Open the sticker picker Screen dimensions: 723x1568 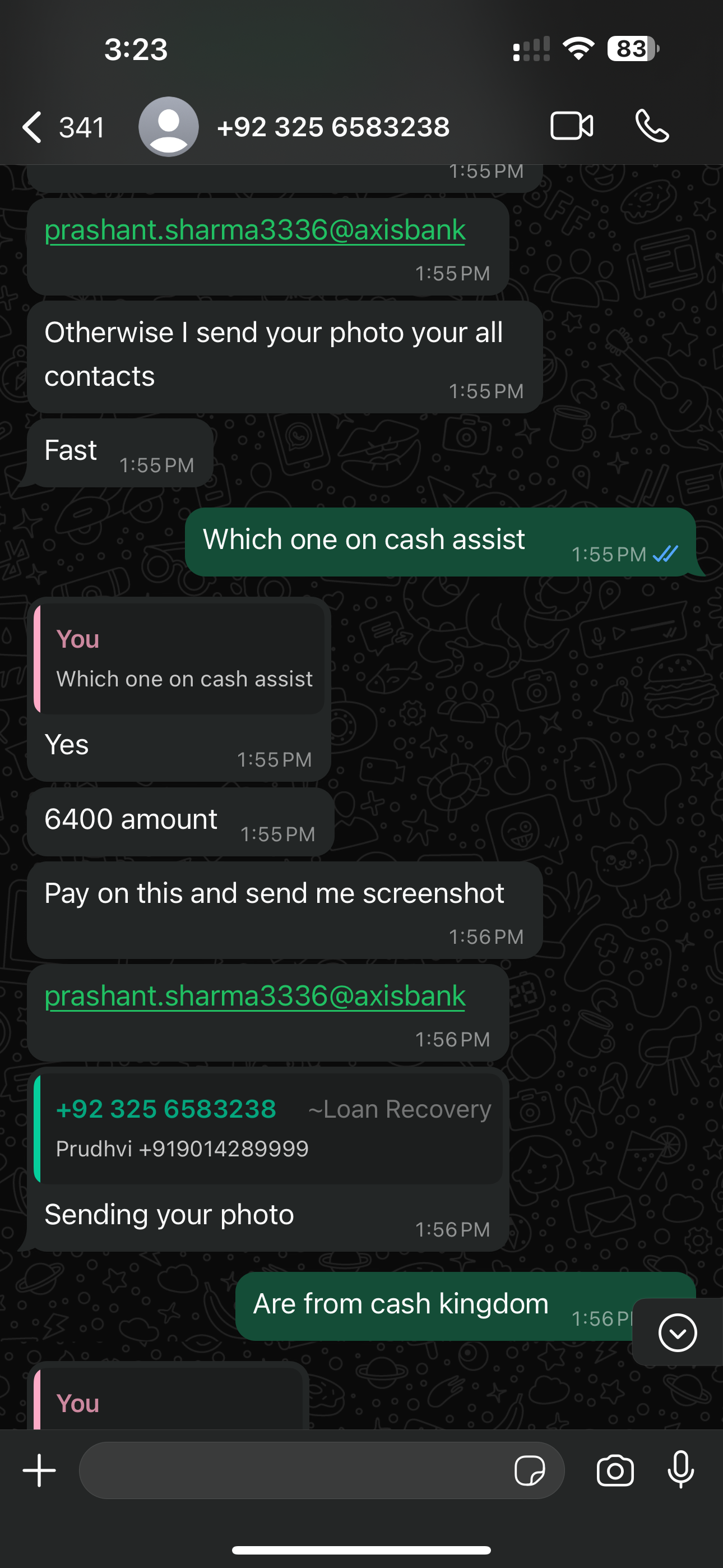pyautogui.click(x=529, y=1470)
